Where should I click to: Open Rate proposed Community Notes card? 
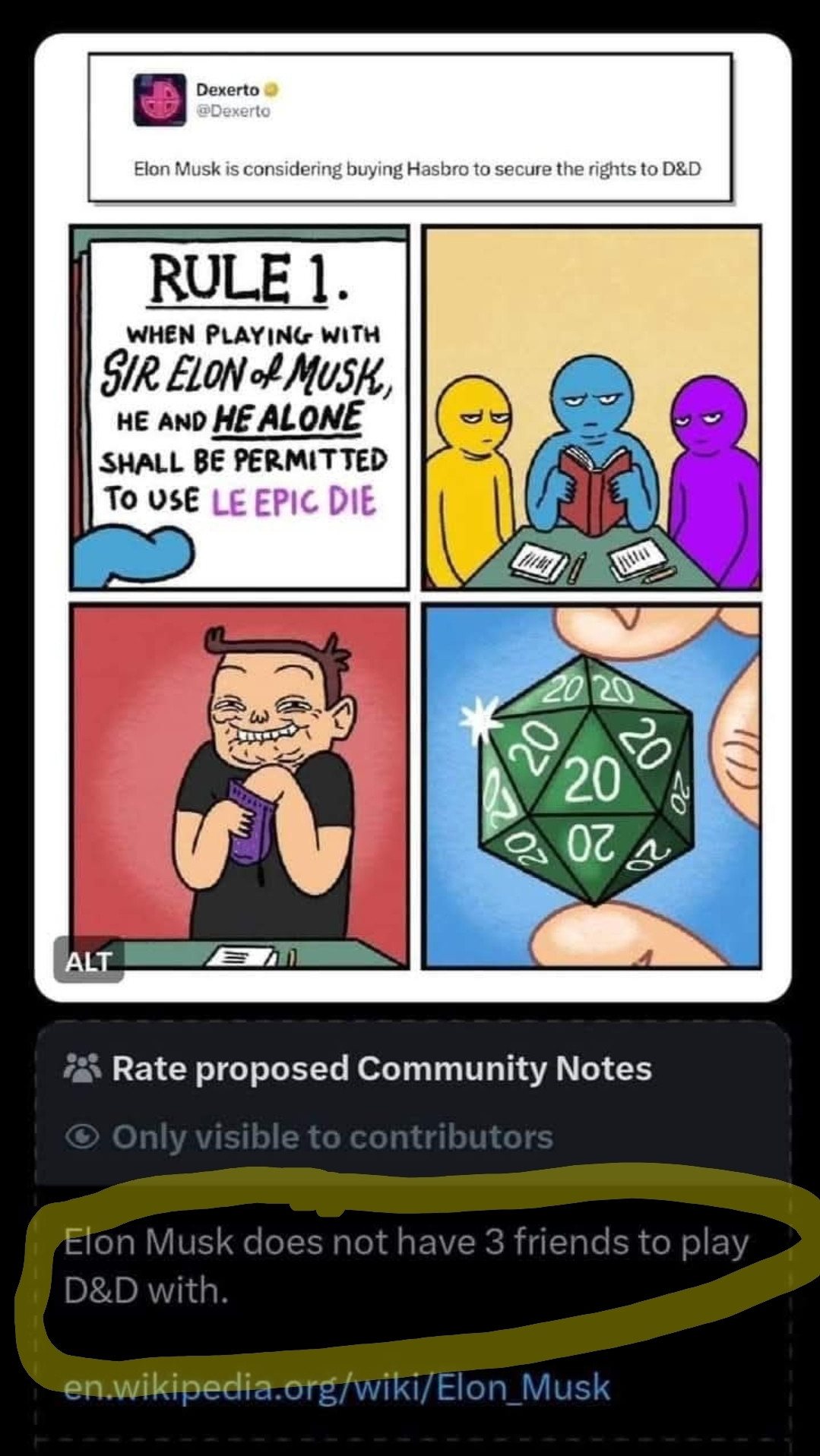click(x=382, y=1068)
